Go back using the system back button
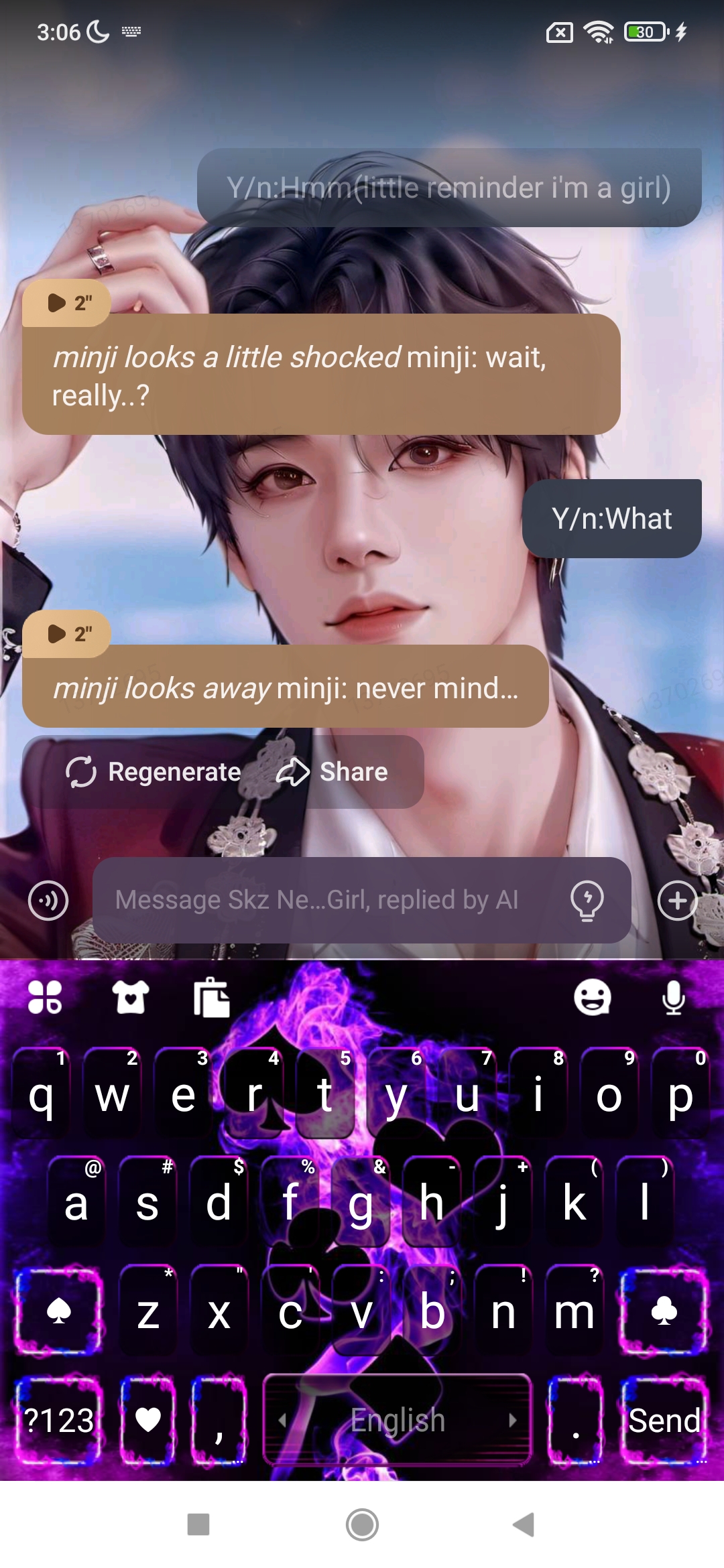 tap(524, 1524)
